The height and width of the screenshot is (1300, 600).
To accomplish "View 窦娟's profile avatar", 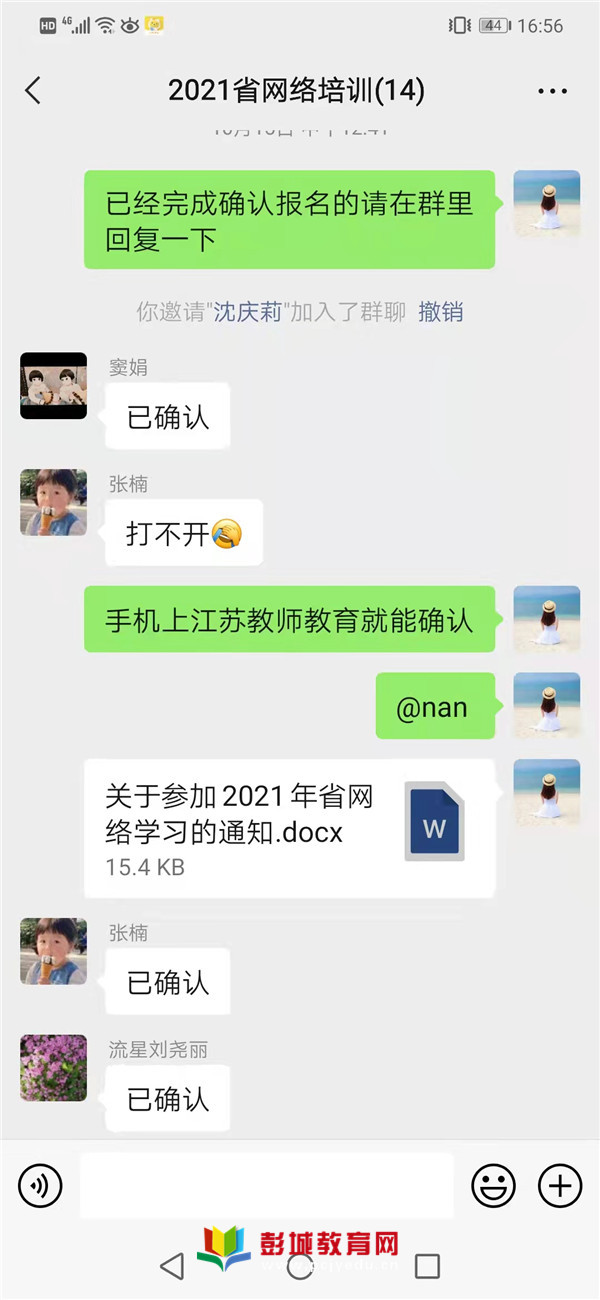I will 53,385.
